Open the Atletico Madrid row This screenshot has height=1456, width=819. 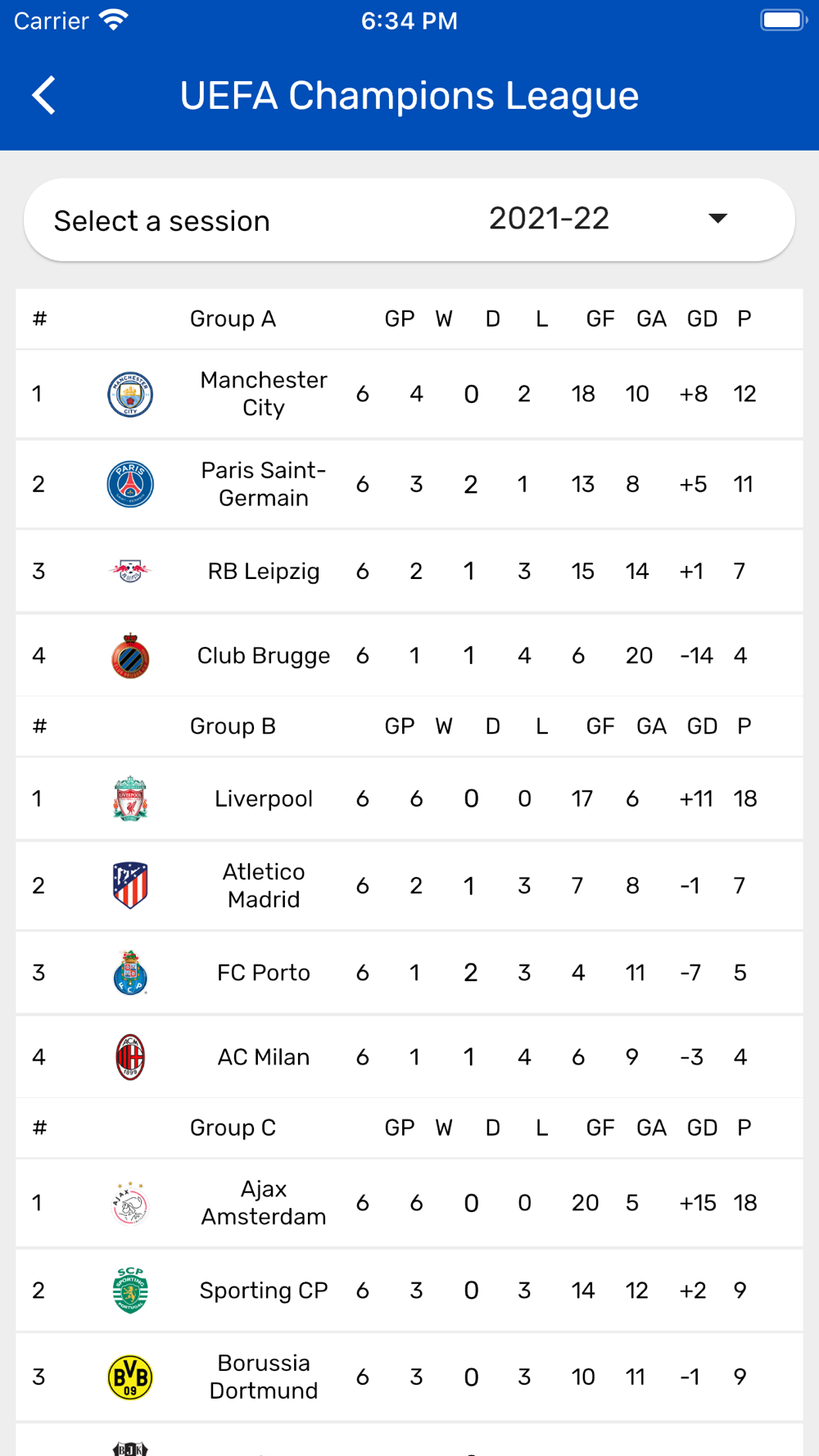tap(409, 885)
